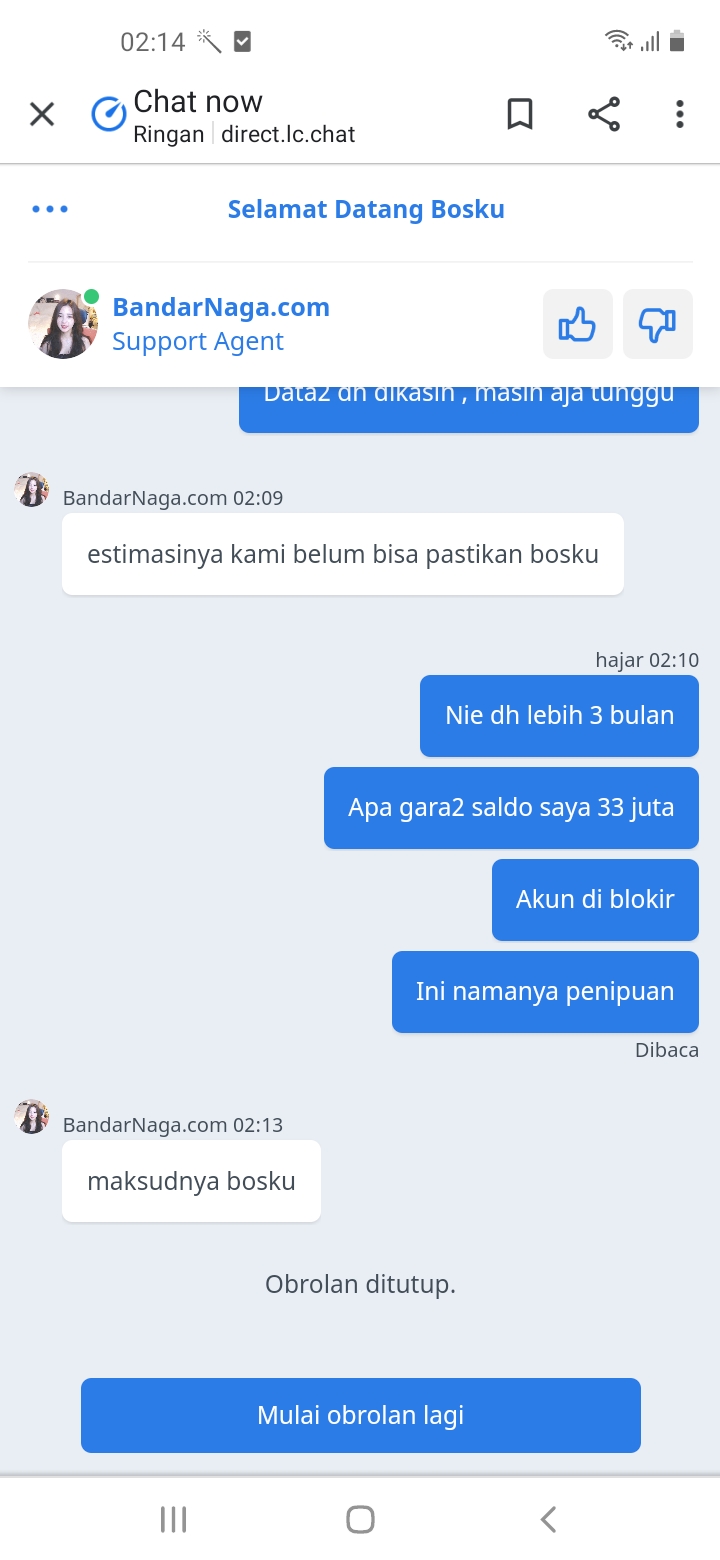The height and width of the screenshot is (1560, 720).
Task: Open the browser overflow menu
Action: [680, 114]
